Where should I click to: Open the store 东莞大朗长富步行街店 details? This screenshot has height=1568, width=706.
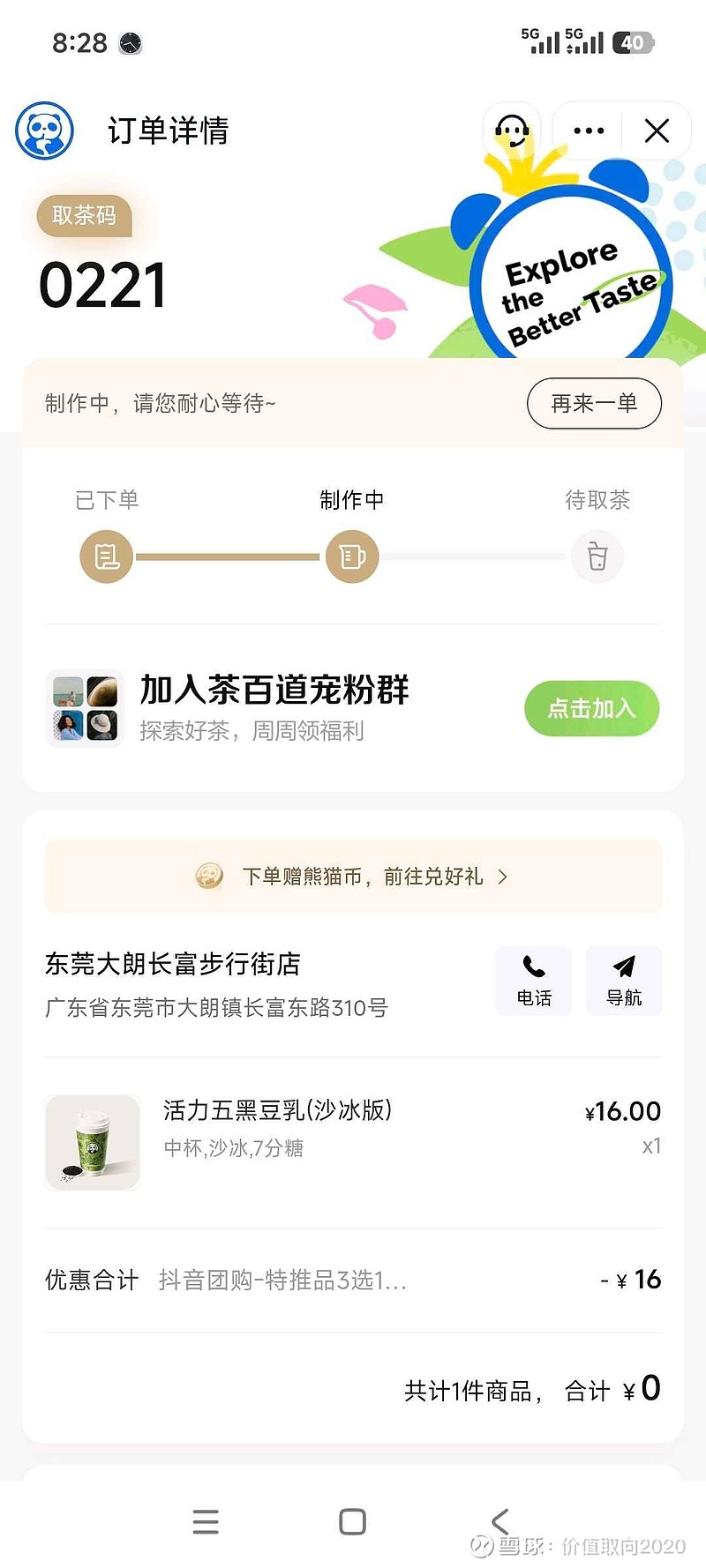[172, 964]
